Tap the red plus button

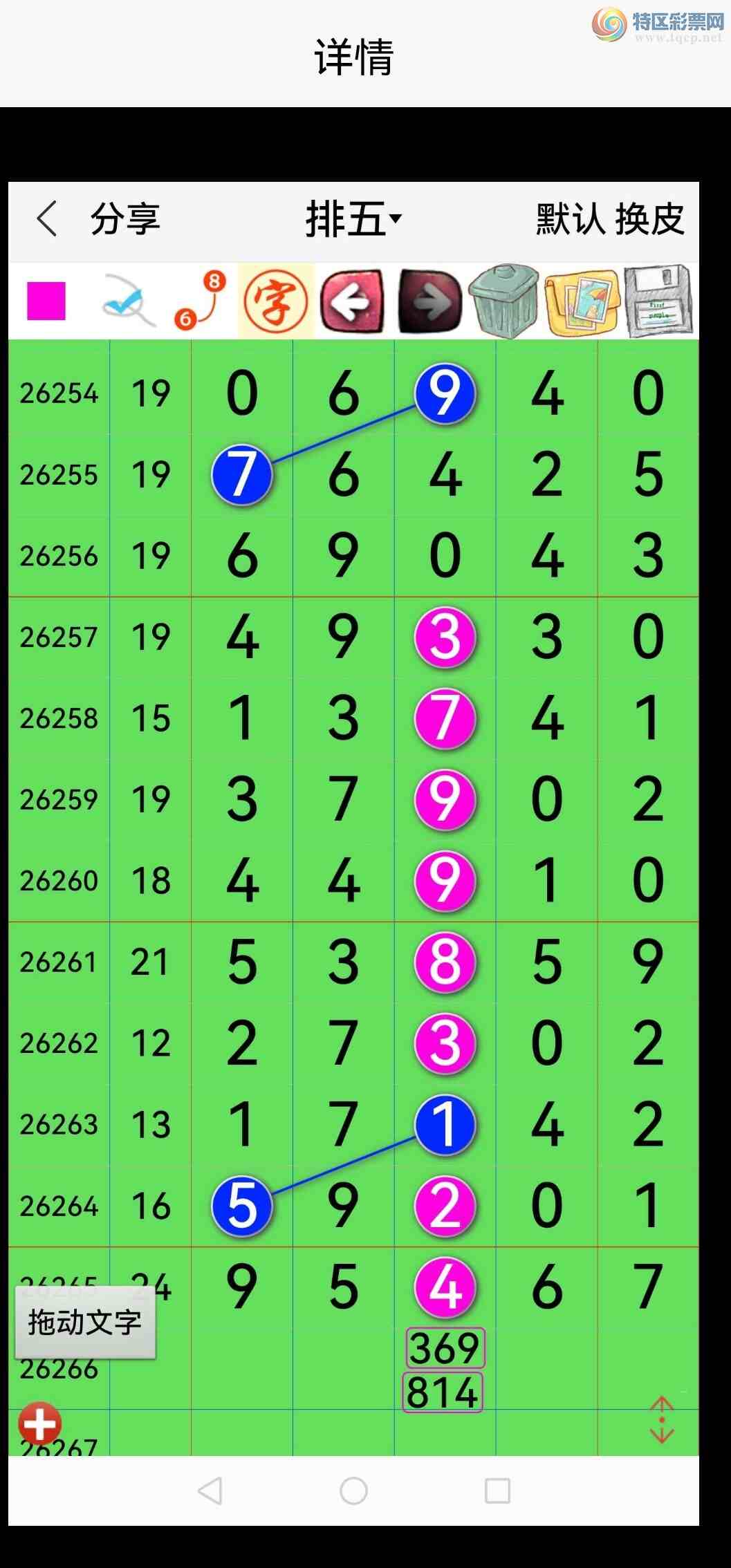[x=40, y=1424]
